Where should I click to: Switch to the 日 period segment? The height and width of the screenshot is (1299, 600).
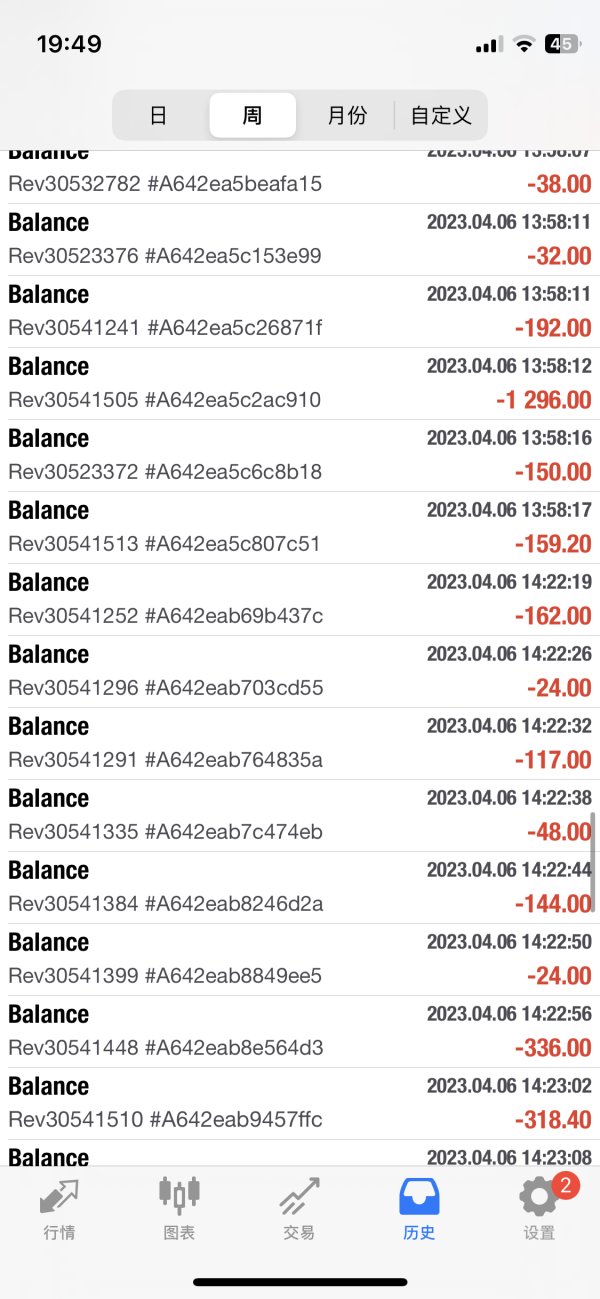point(159,115)
